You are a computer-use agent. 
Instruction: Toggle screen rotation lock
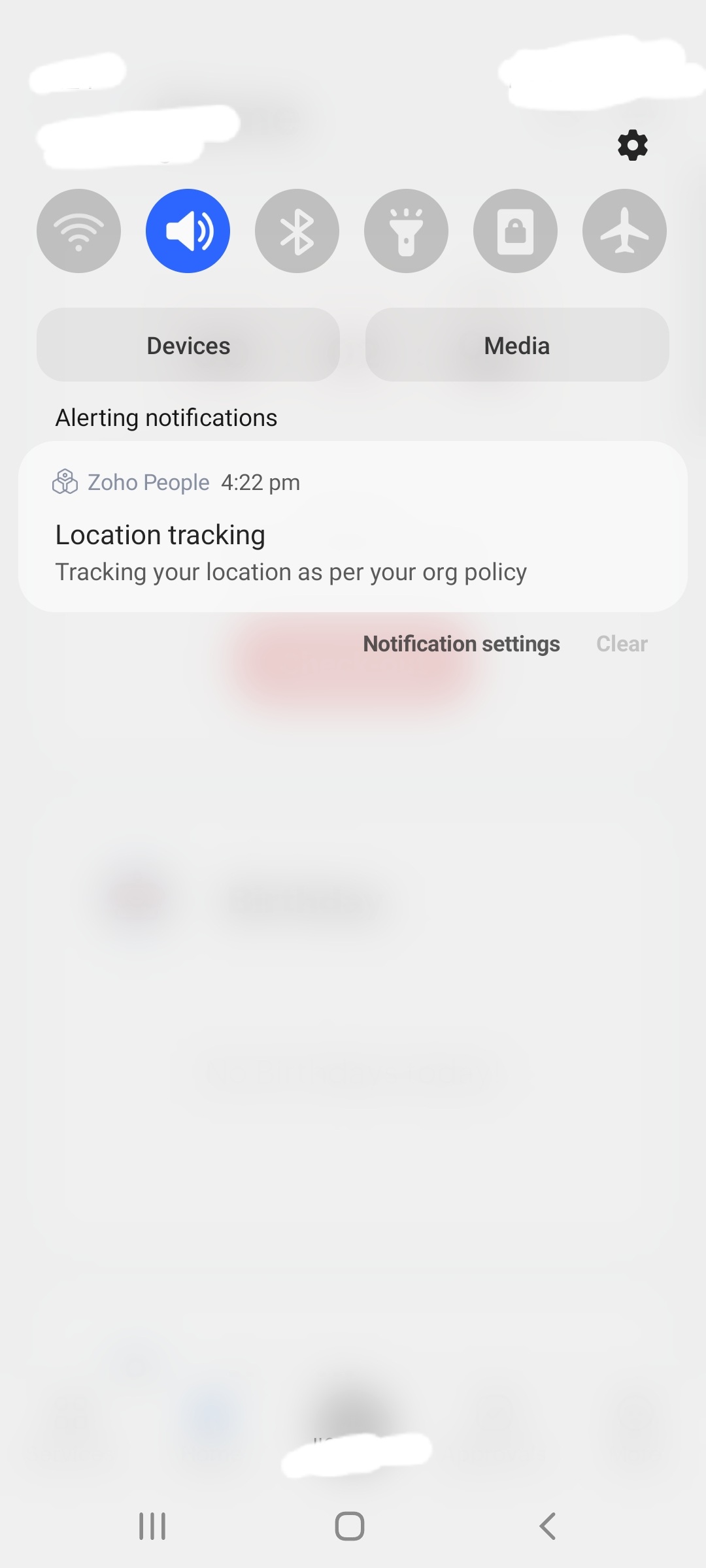(x=515, y=231)
